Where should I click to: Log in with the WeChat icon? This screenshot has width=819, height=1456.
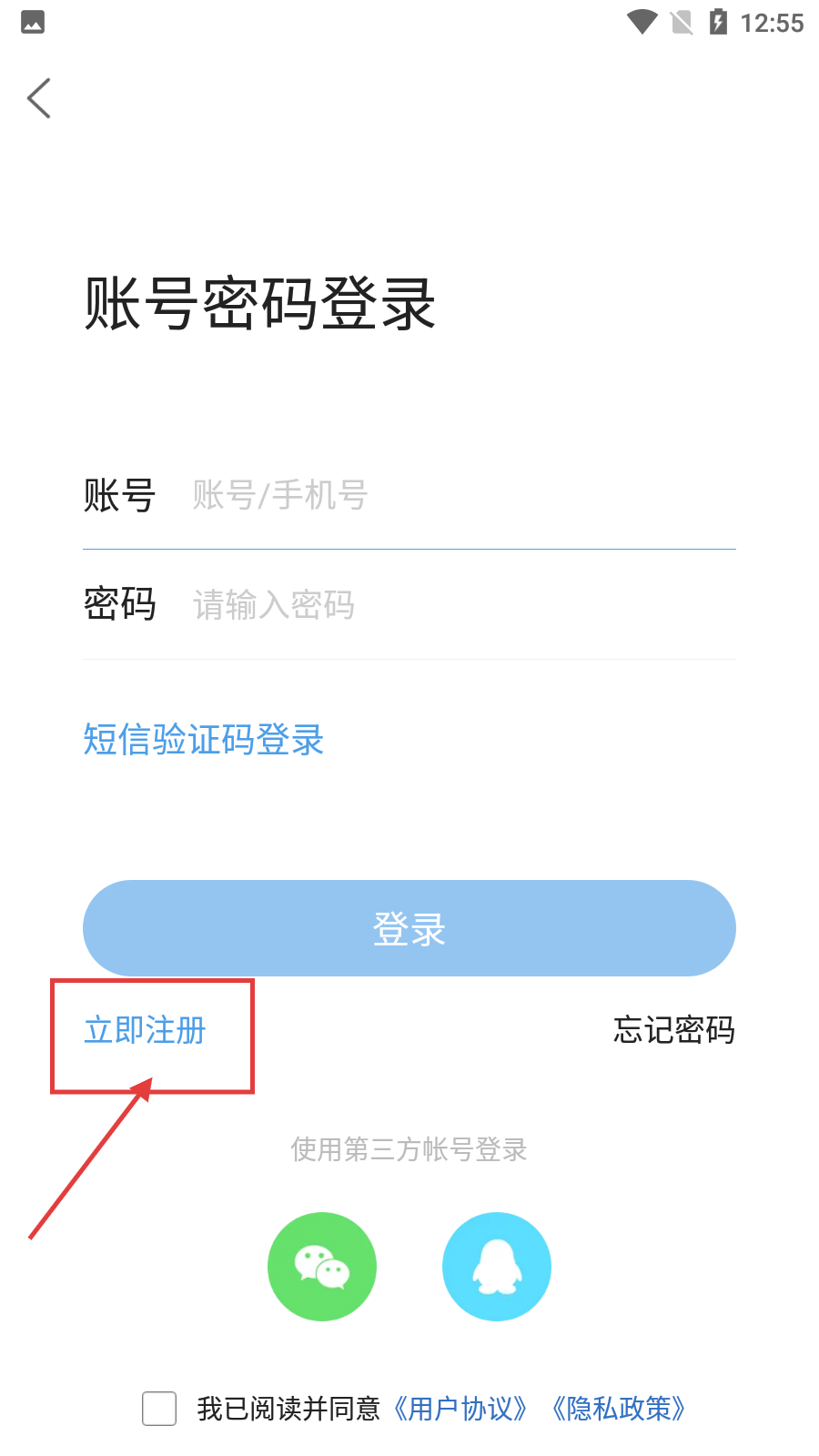(322, 1267)
